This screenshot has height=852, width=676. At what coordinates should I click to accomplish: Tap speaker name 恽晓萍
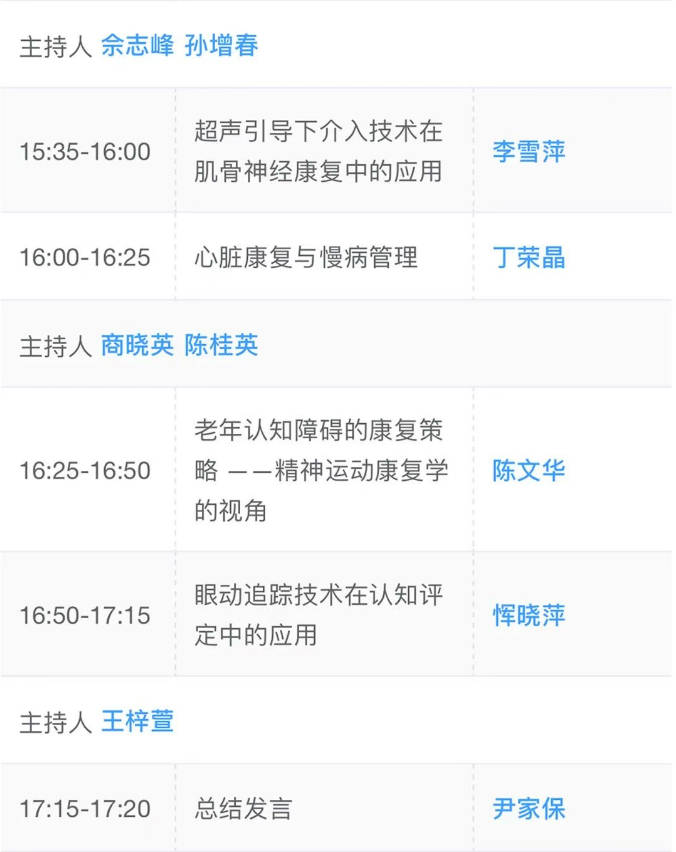pyautogui.click(x=528, y=615)
